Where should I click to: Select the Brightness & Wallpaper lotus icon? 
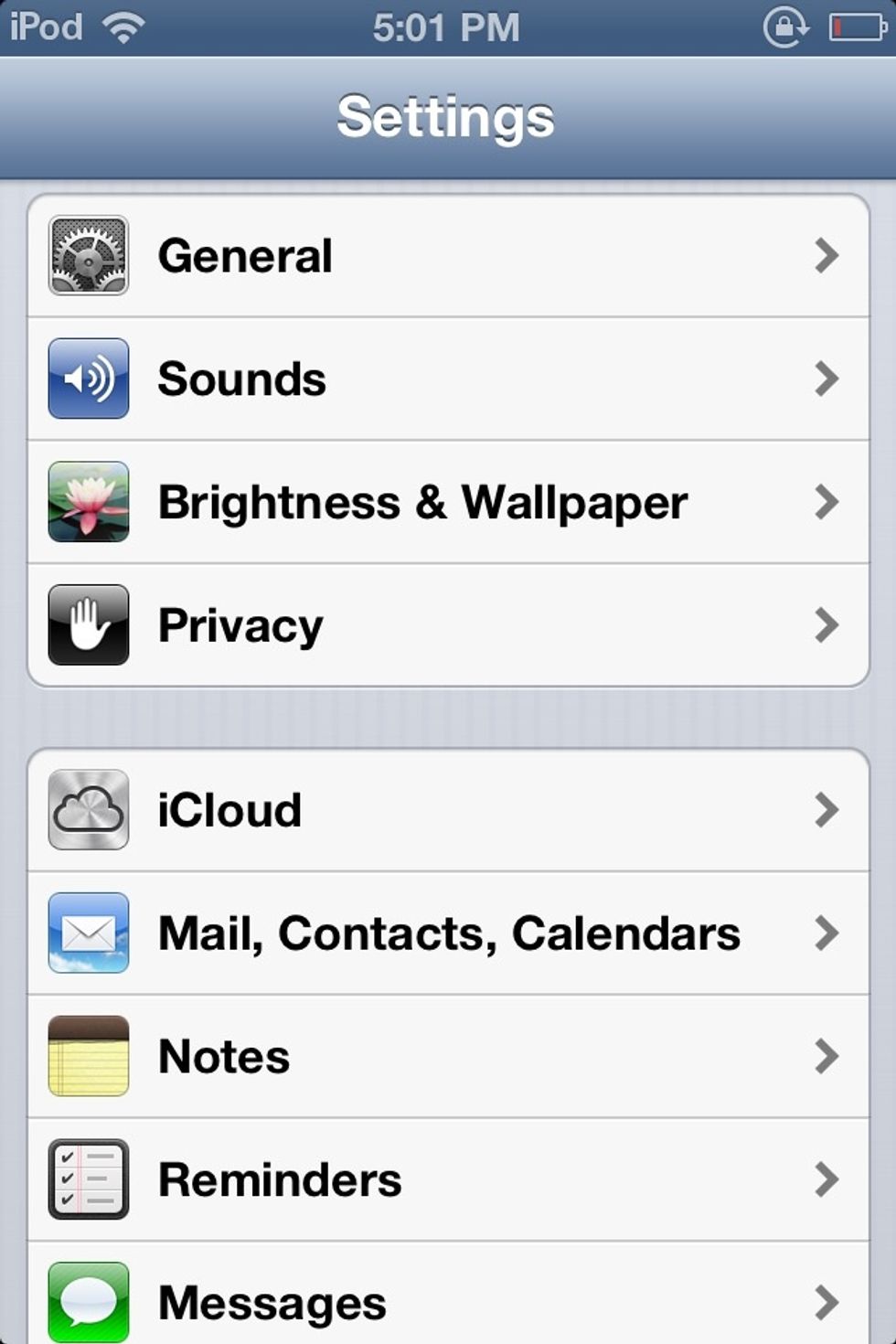(88, 501)
